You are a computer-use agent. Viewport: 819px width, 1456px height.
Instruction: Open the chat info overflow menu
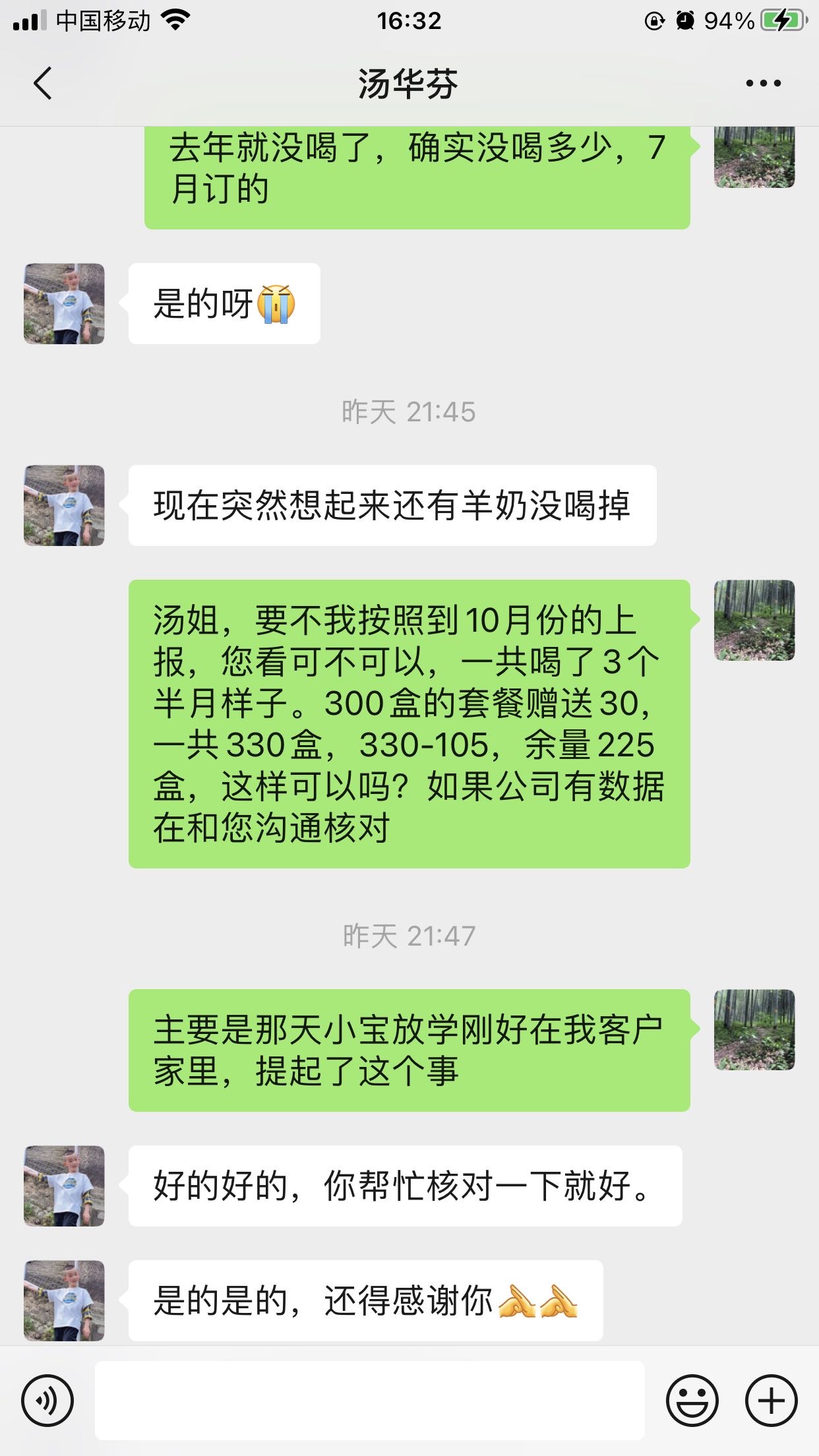[x=763, y=84]
